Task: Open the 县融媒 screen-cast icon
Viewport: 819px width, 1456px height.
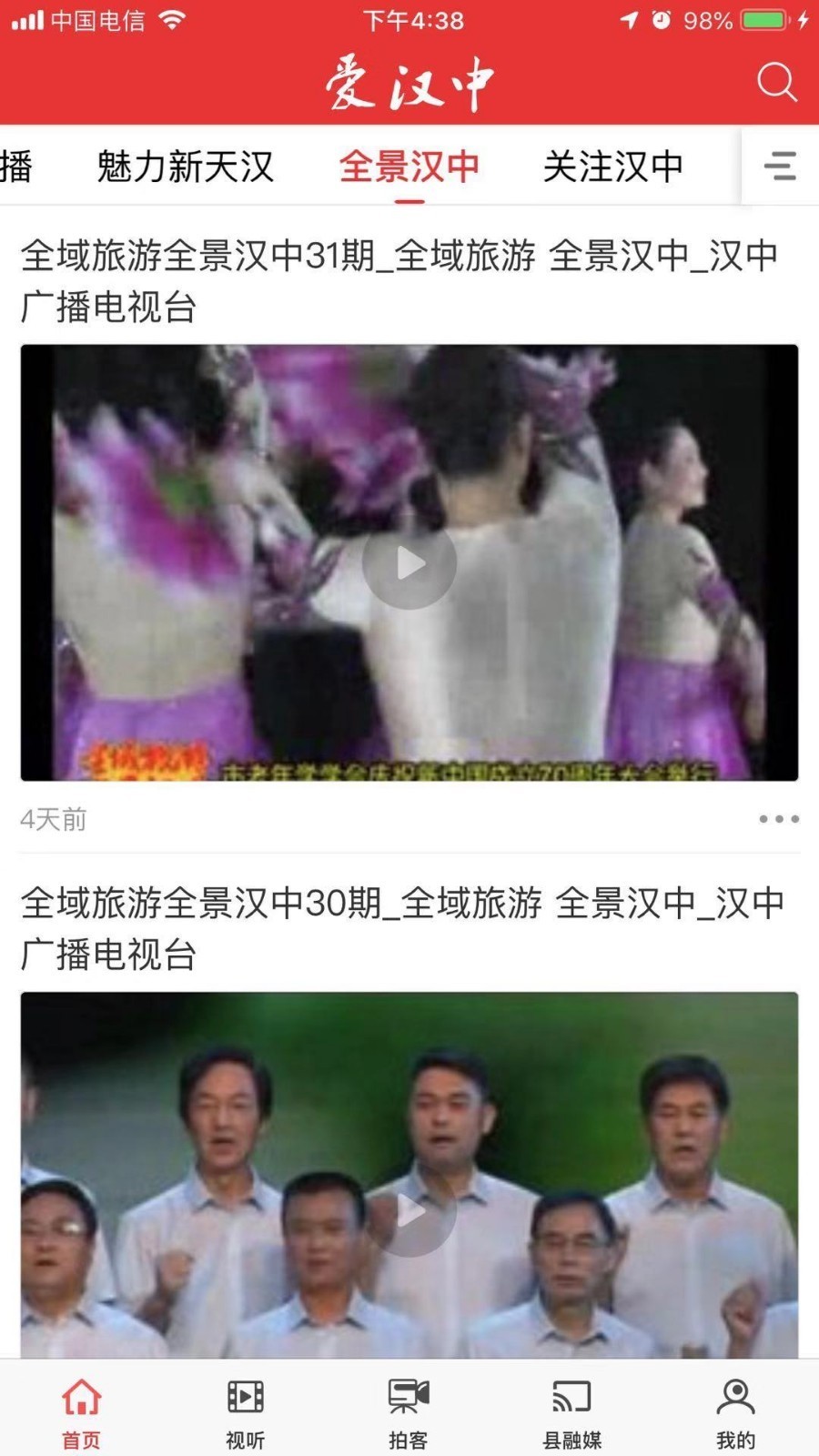Action: [x=571, y=1406]
